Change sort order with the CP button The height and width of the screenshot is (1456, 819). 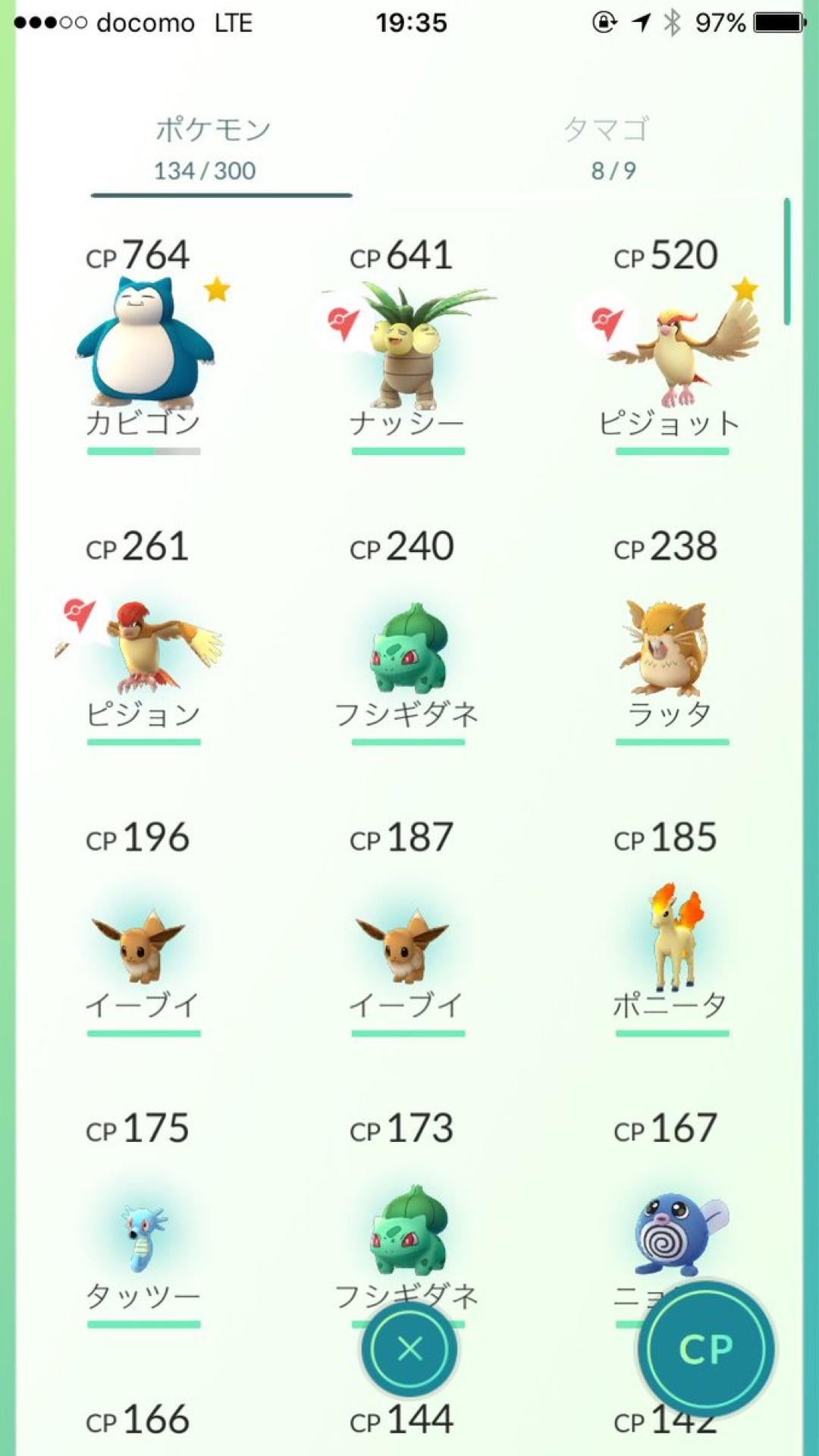pyautogui.click(x=706, y=1348)
